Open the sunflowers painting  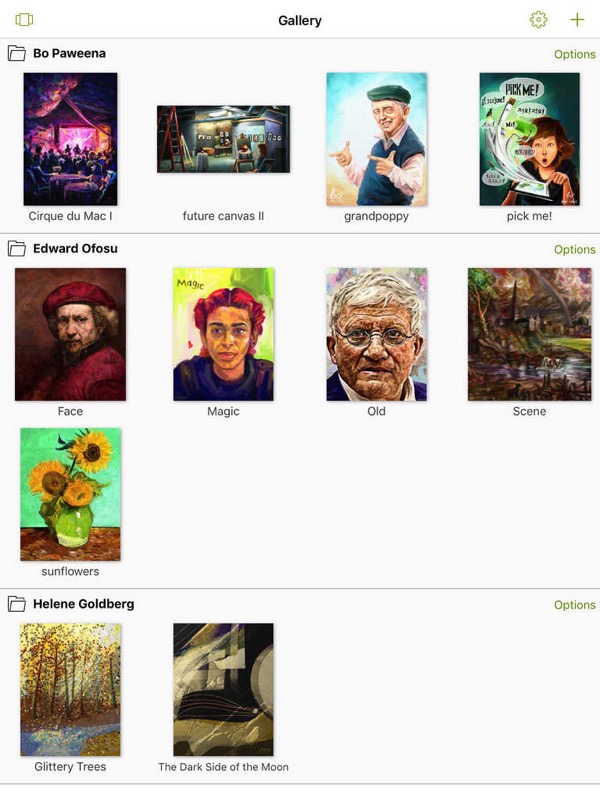click(x=70, y=494)
